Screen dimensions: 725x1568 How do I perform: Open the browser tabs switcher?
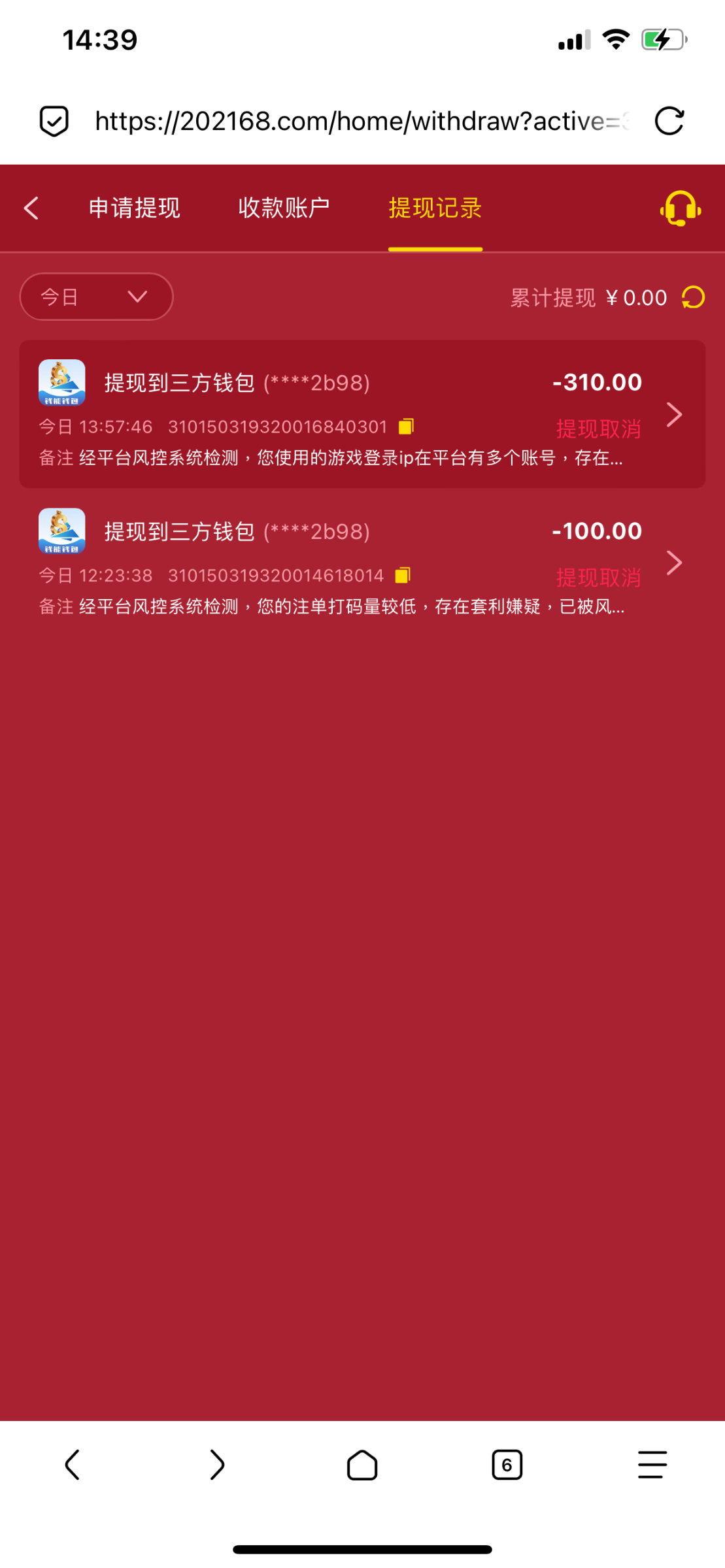point(507,1465)
